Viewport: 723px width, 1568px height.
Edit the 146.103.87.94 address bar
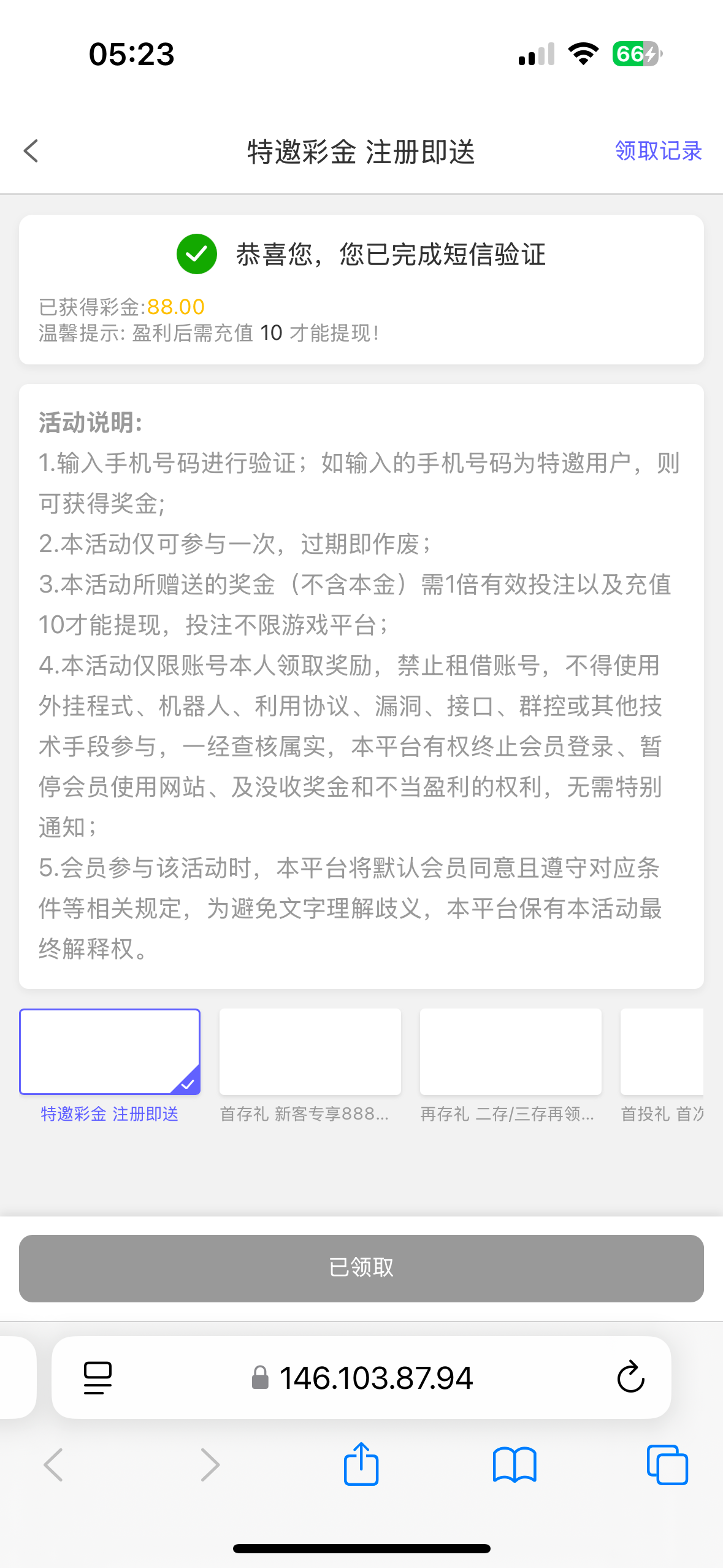[x=375, y=1378]
